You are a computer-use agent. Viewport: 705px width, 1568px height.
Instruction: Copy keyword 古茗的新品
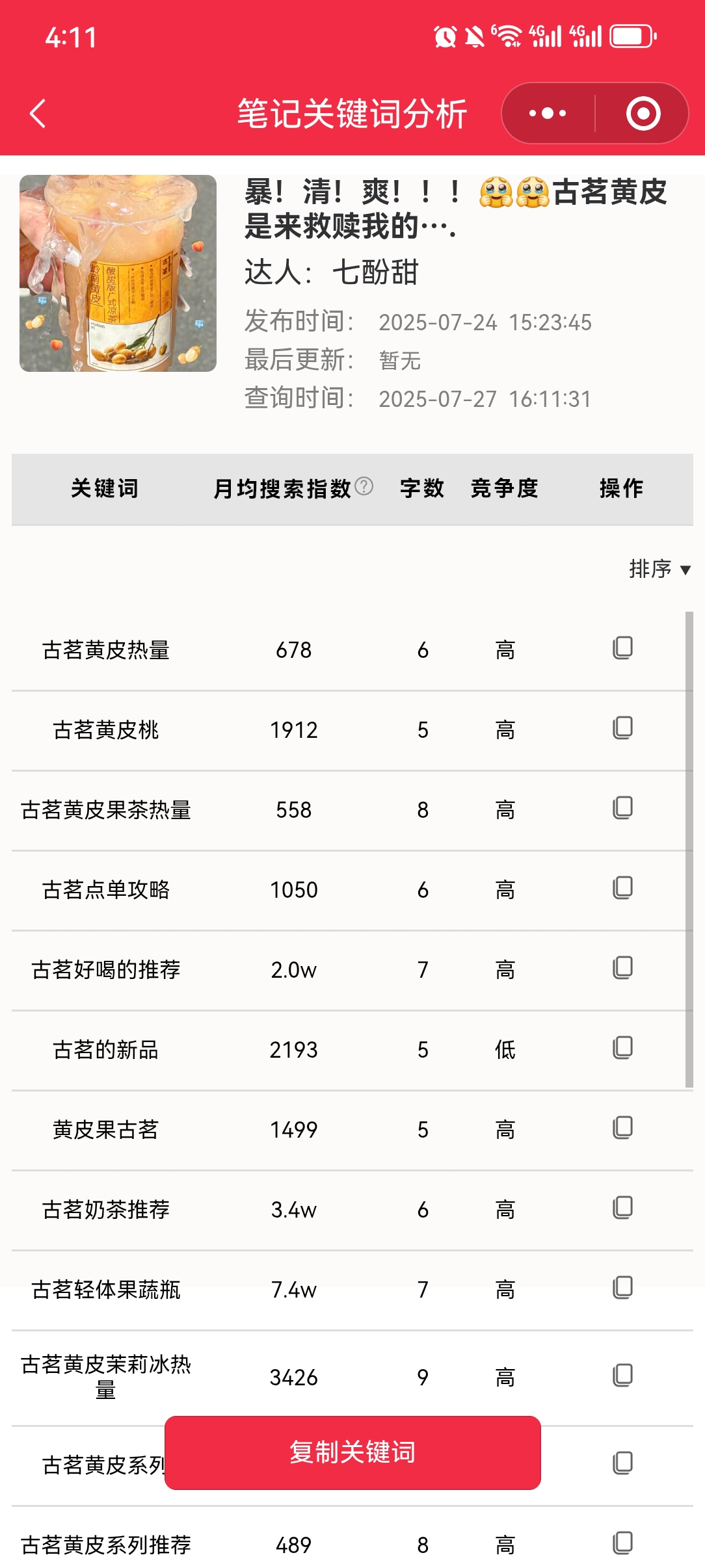pyautogui.click(x=622, y=1048)
